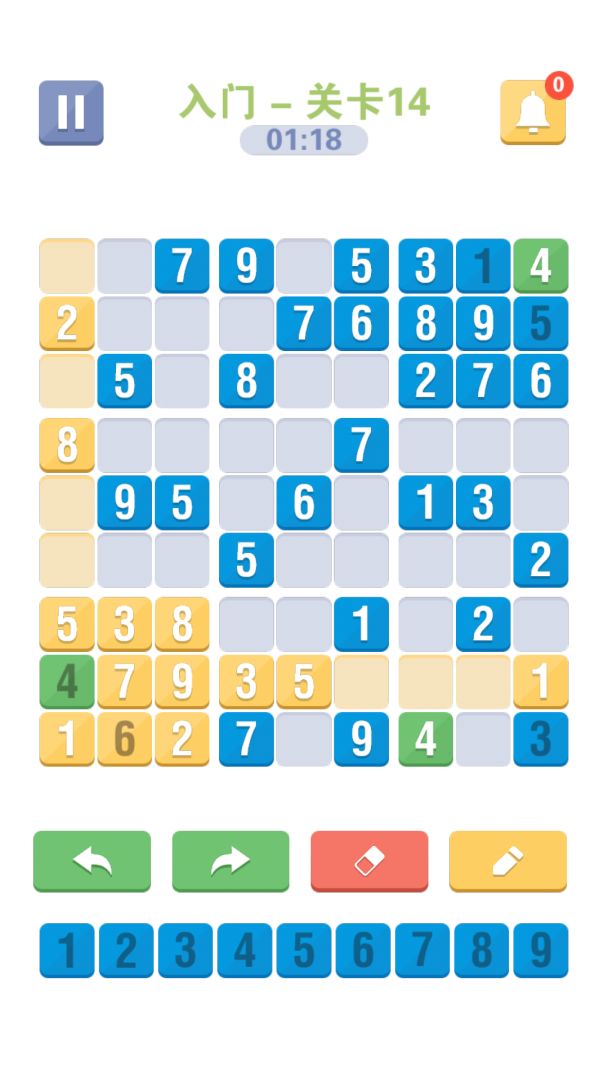Pause the sudoku game
Screen dimensions: 608x1080
(x=71, y=112)
